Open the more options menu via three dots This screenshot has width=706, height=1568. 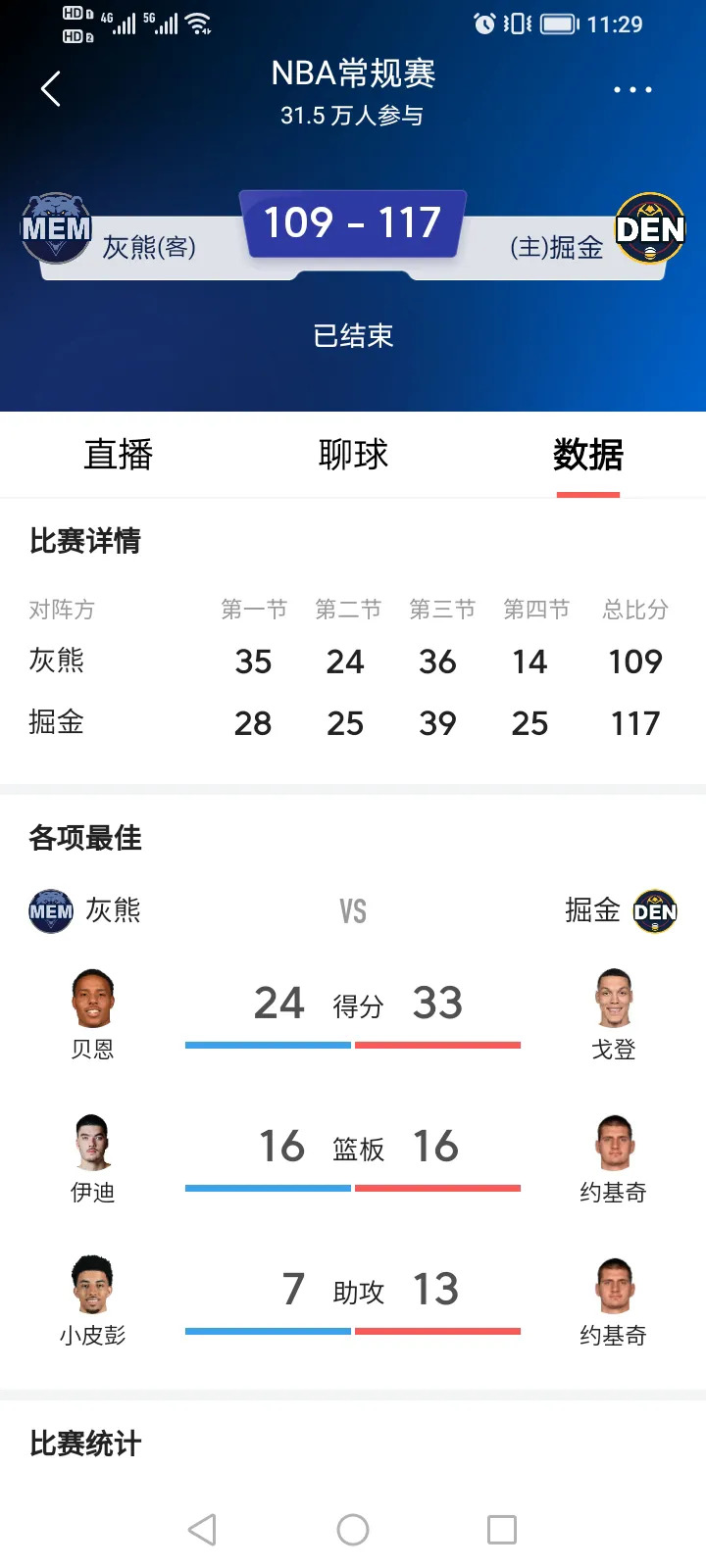click(x=632, y=88)
